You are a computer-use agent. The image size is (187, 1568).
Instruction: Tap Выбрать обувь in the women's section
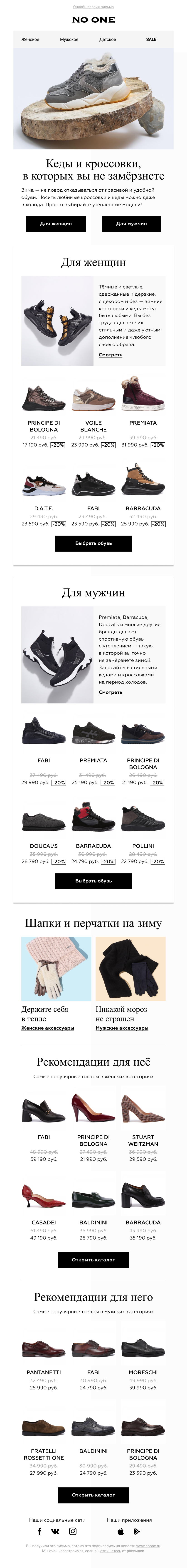[x=93, y=543]
